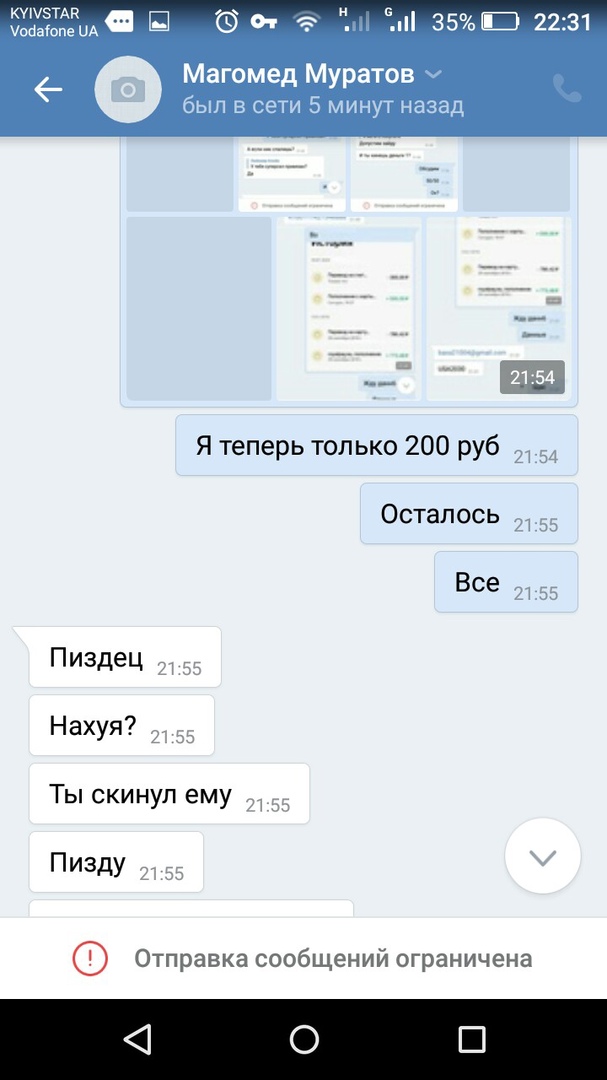Viewport: 607px width, 1080px height.
Task: Go back from the chat
Action: point(47,90)
